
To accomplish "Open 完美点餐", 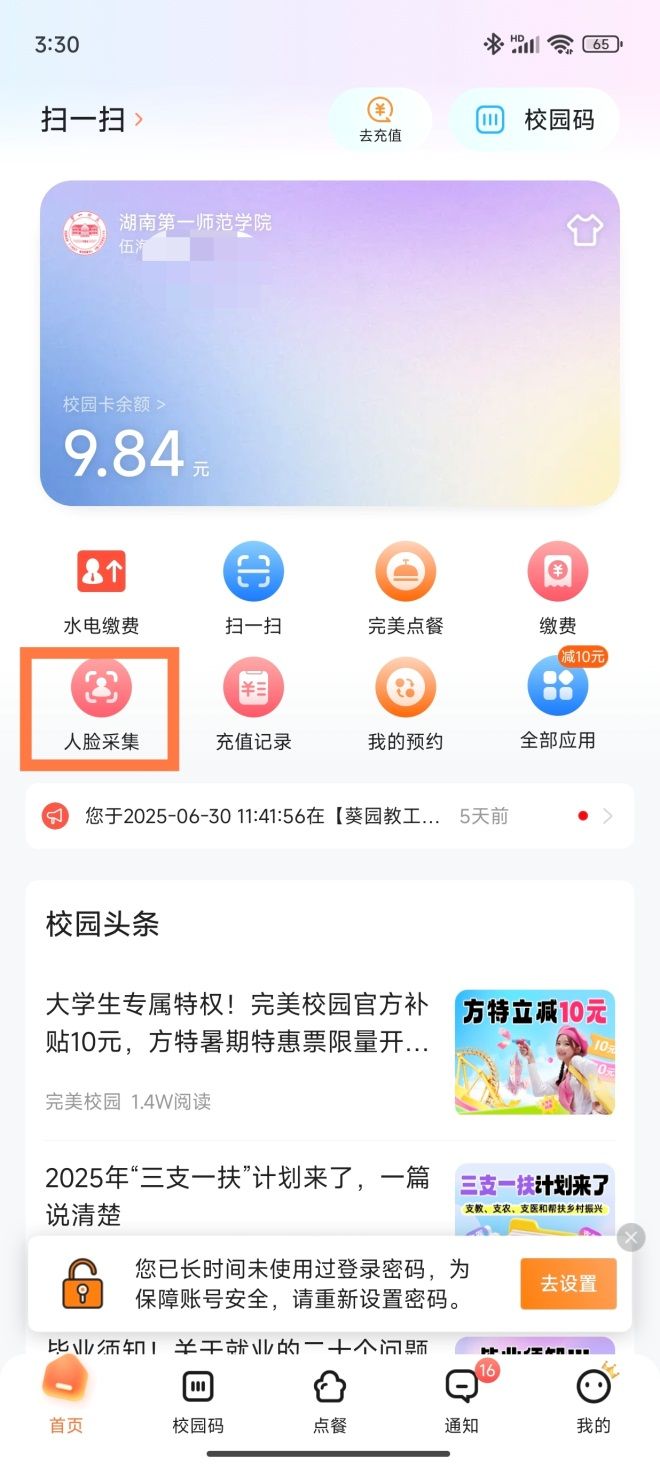I will click(x=405, y=590).
